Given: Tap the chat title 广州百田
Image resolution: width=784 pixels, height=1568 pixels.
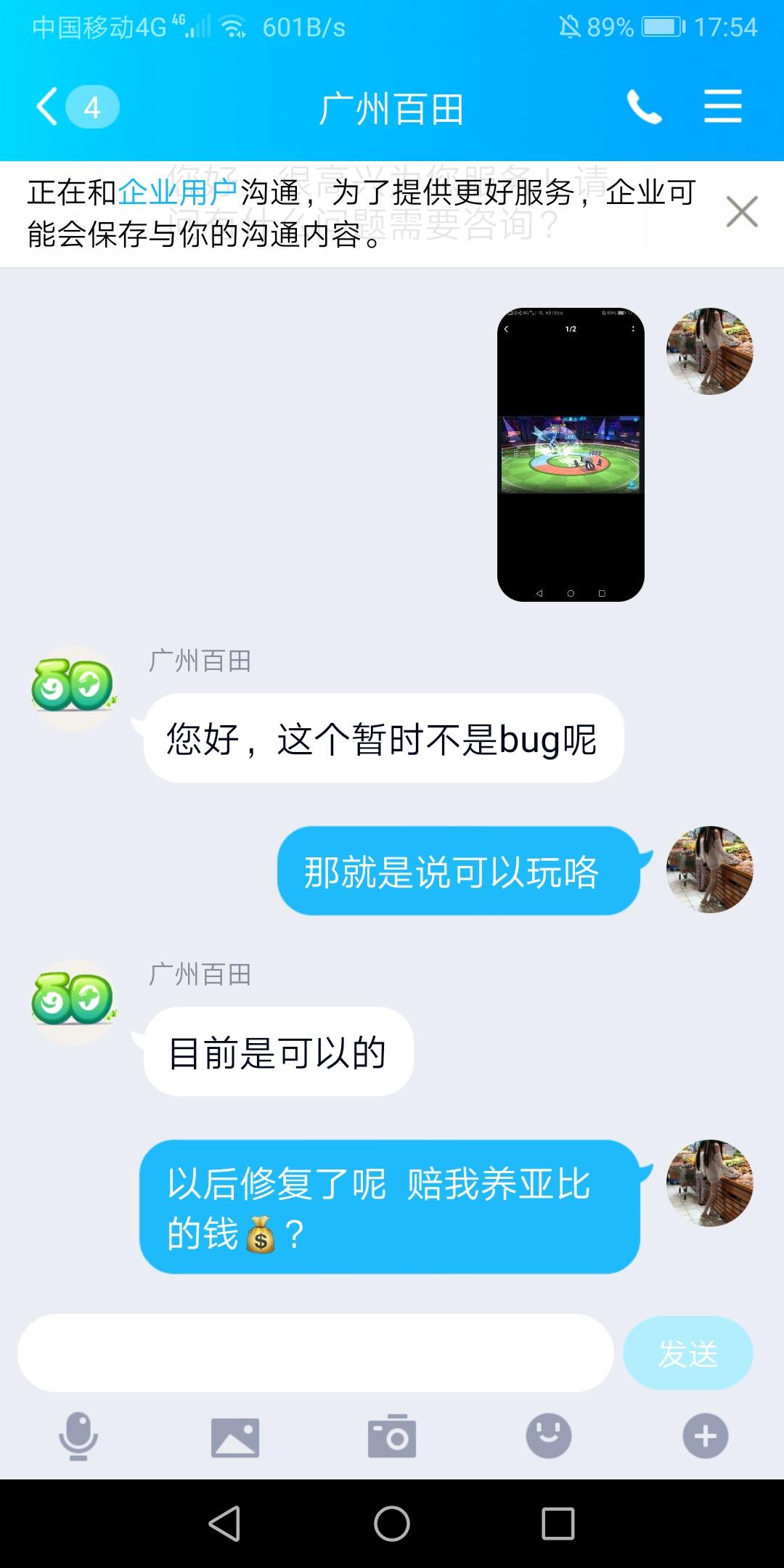Looking at the screenshot, I should click(x=392, y=106).
